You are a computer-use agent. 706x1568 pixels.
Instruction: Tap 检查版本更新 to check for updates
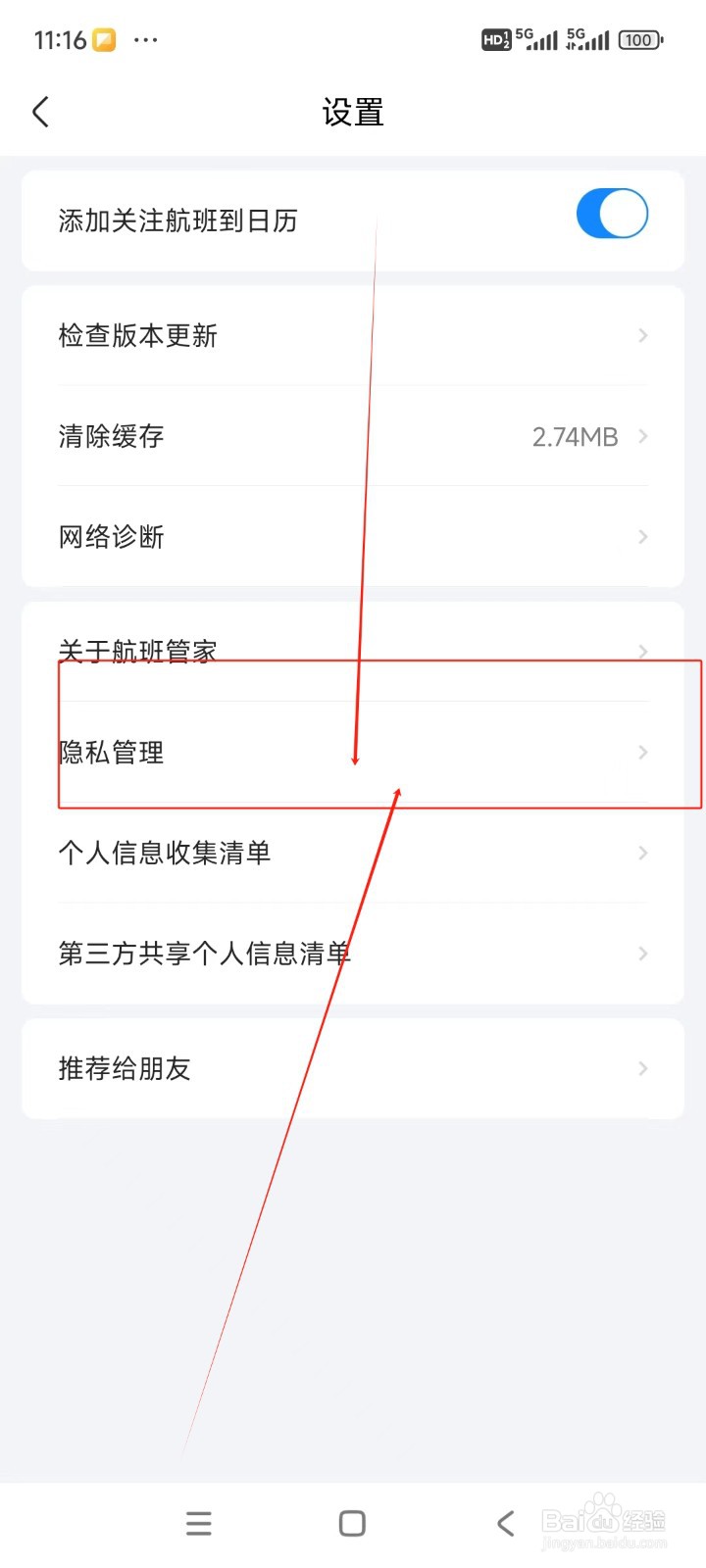(137, 336)
